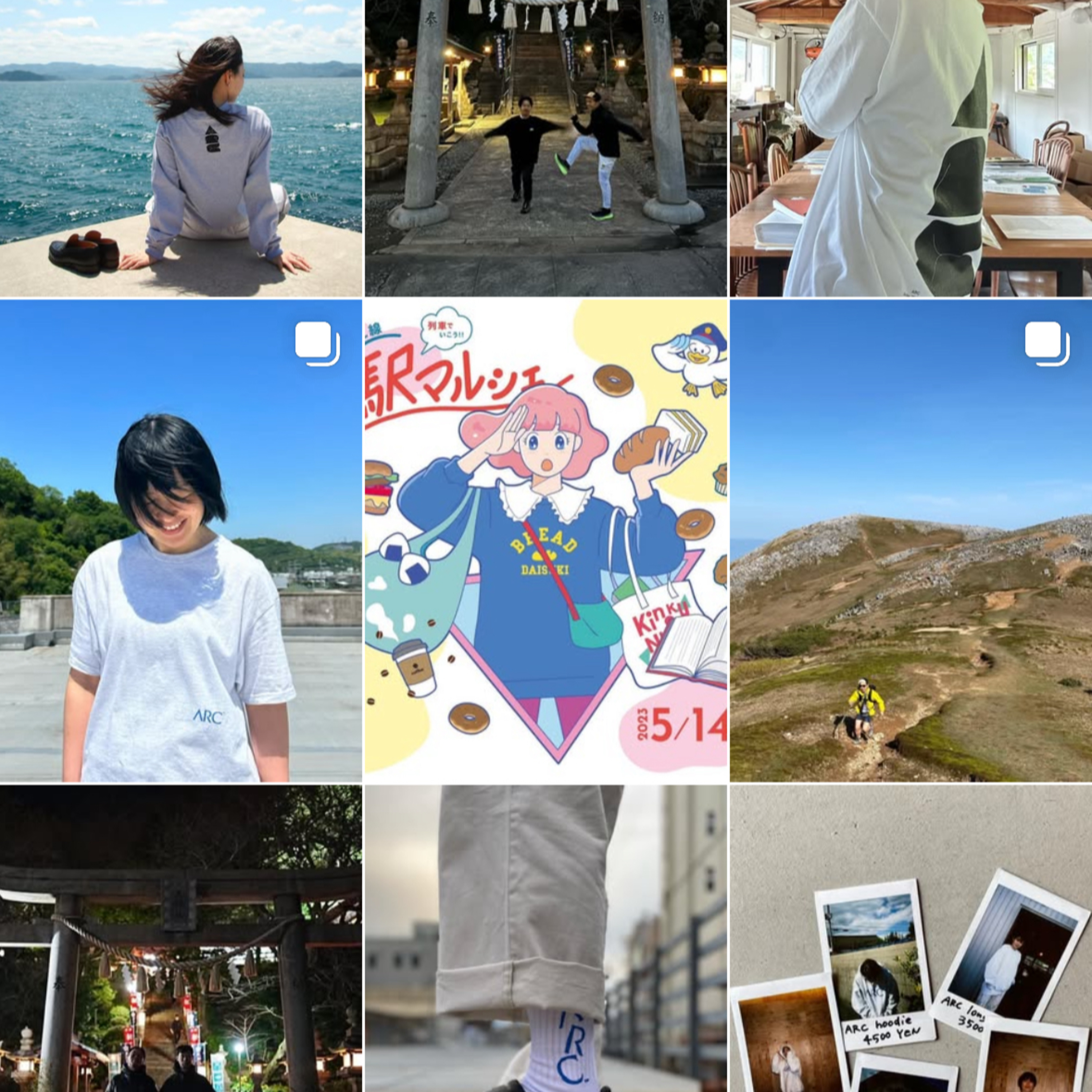Open the polaroids with ARC hoodie prices post
Screen dimensions: 1092x1092
click(911, 939)
